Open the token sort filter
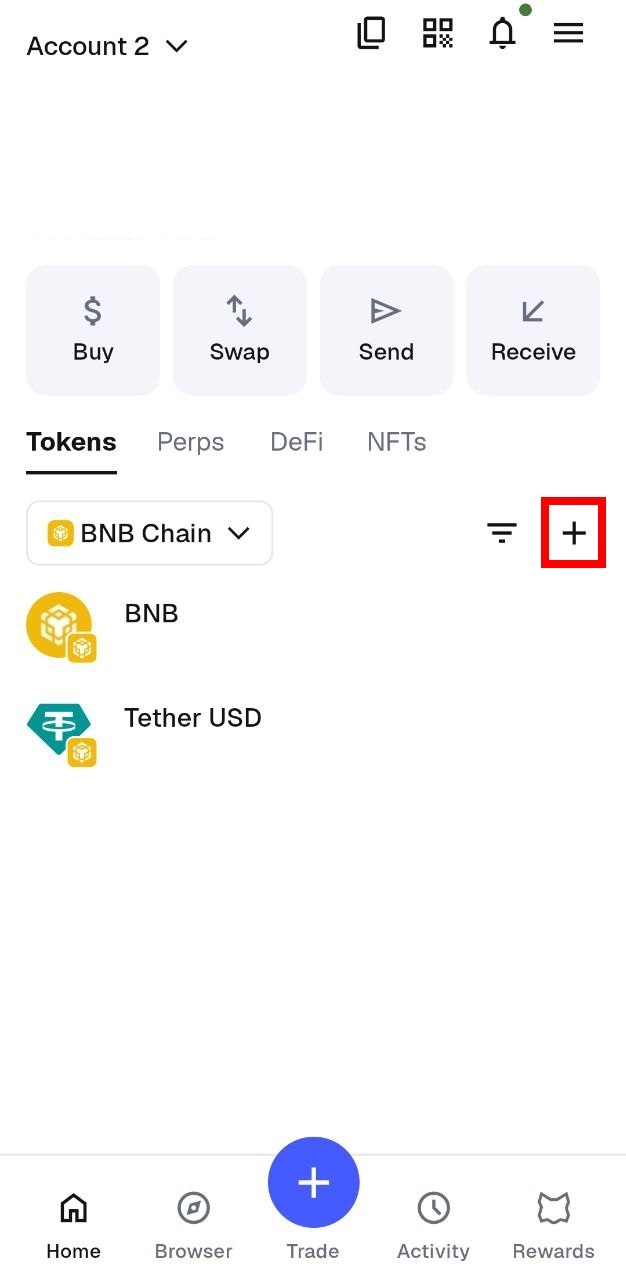 pos(502,533)
